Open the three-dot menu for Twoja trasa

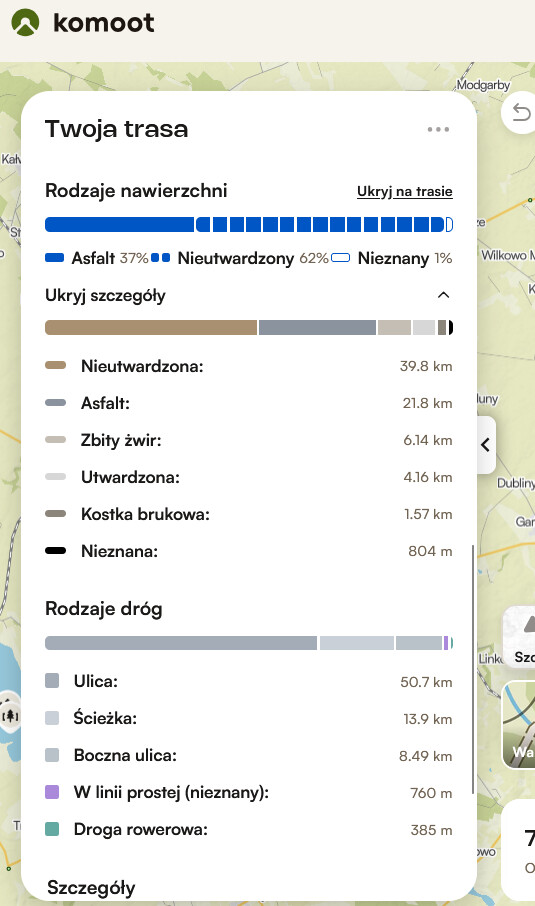tap(438, 129)
